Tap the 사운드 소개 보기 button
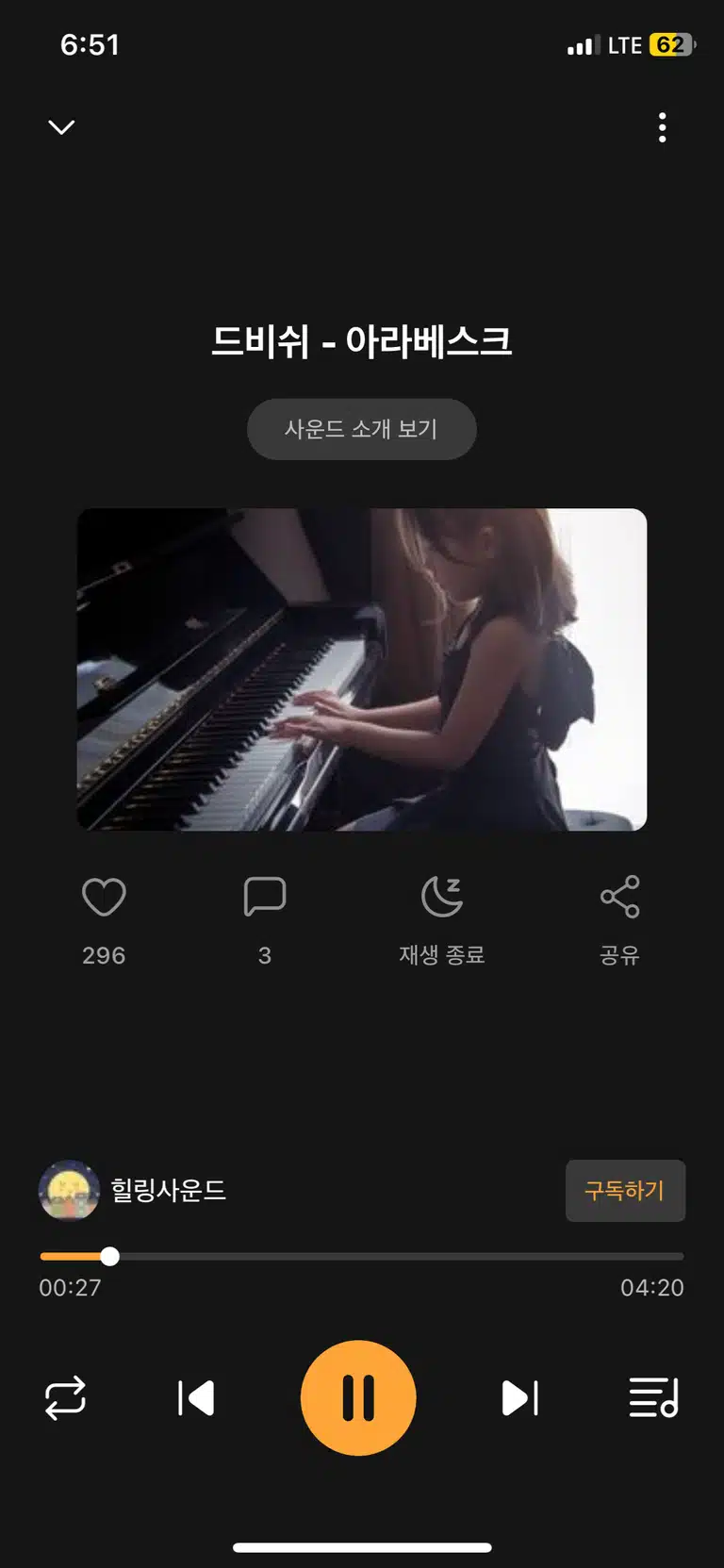The image size is (724, 1568). [x=361, y=429]
